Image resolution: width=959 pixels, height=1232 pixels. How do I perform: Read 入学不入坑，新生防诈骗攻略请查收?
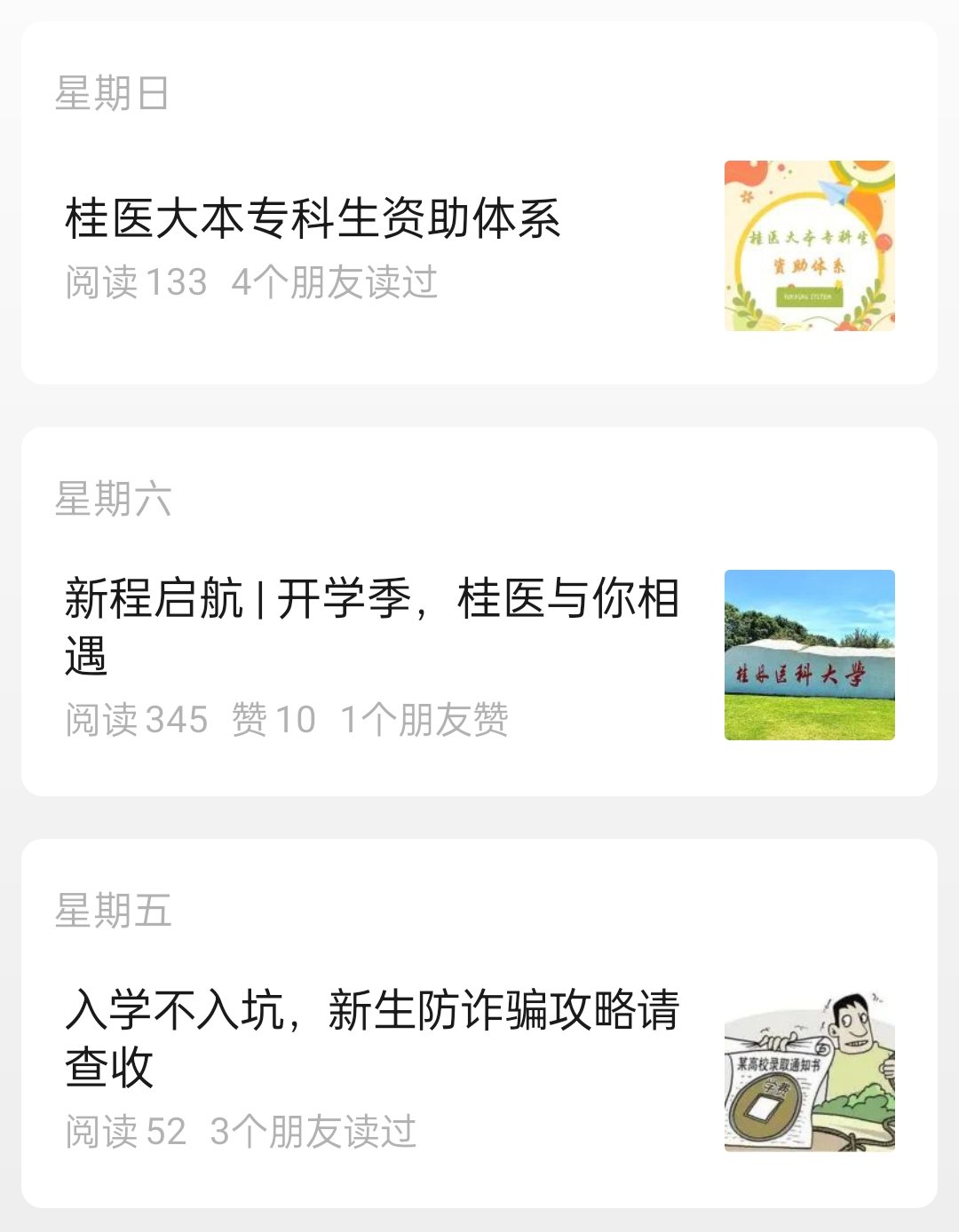coord(373,1037)
